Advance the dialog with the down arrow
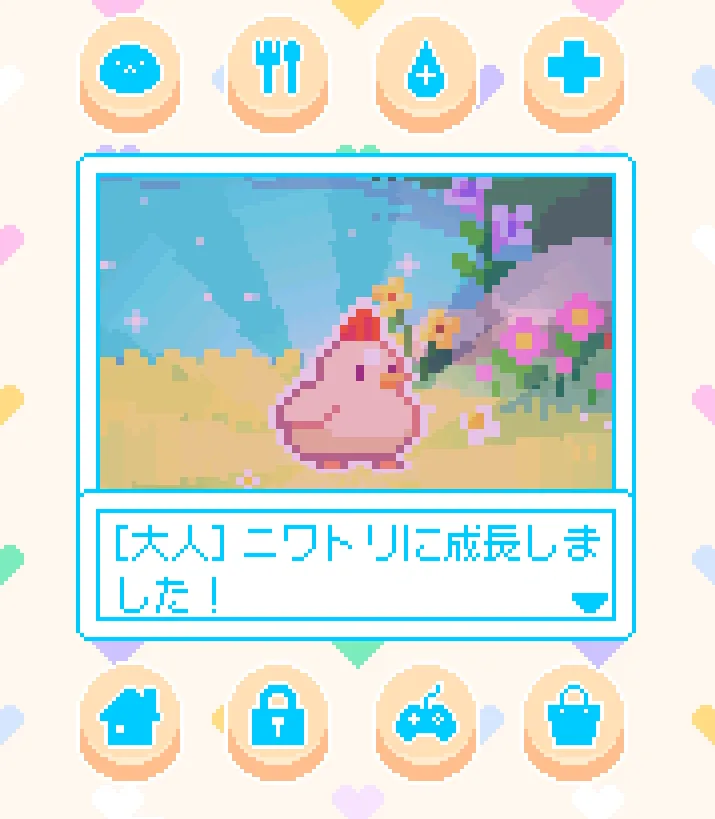Viewport: 715px width, 819px height. point(590,602)
